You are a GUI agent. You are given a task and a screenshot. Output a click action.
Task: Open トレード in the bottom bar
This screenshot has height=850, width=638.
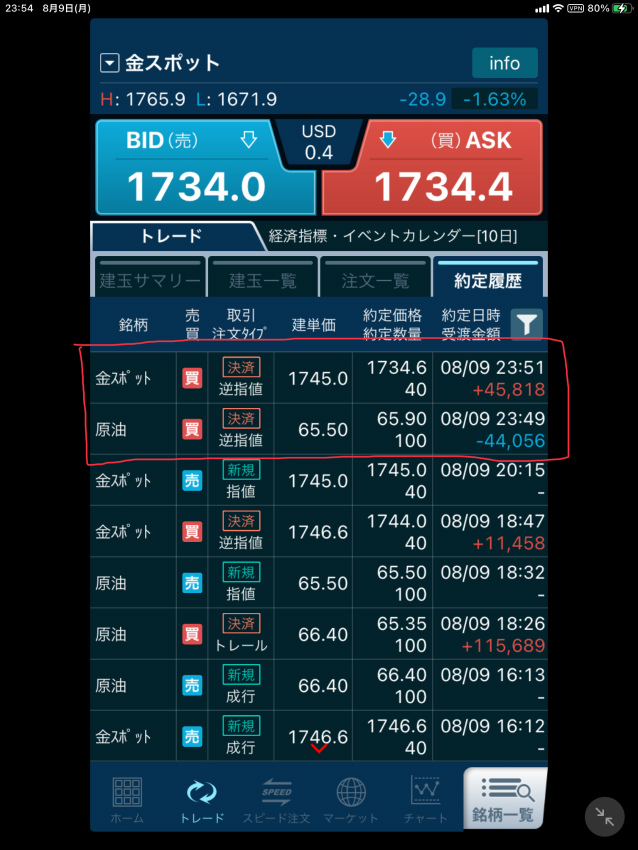202,799
